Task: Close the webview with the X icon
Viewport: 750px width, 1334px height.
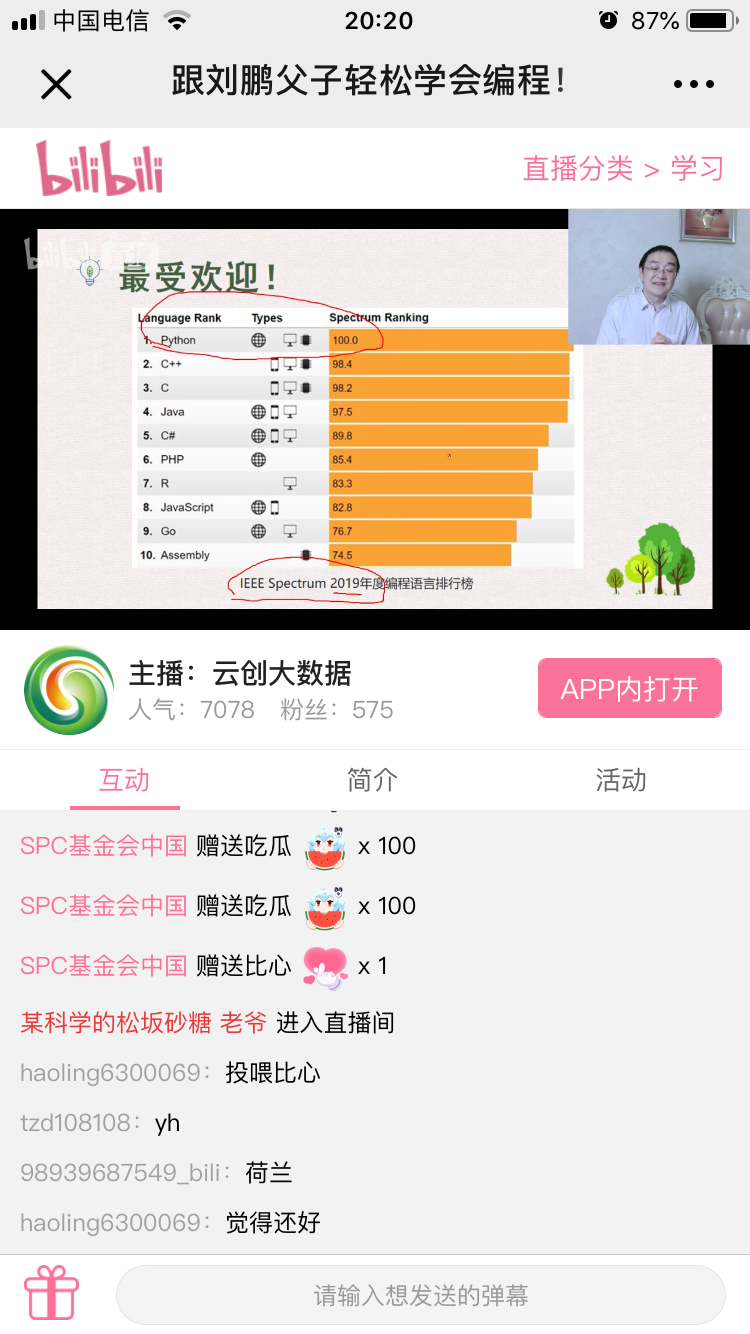Action: coord(56,84)
